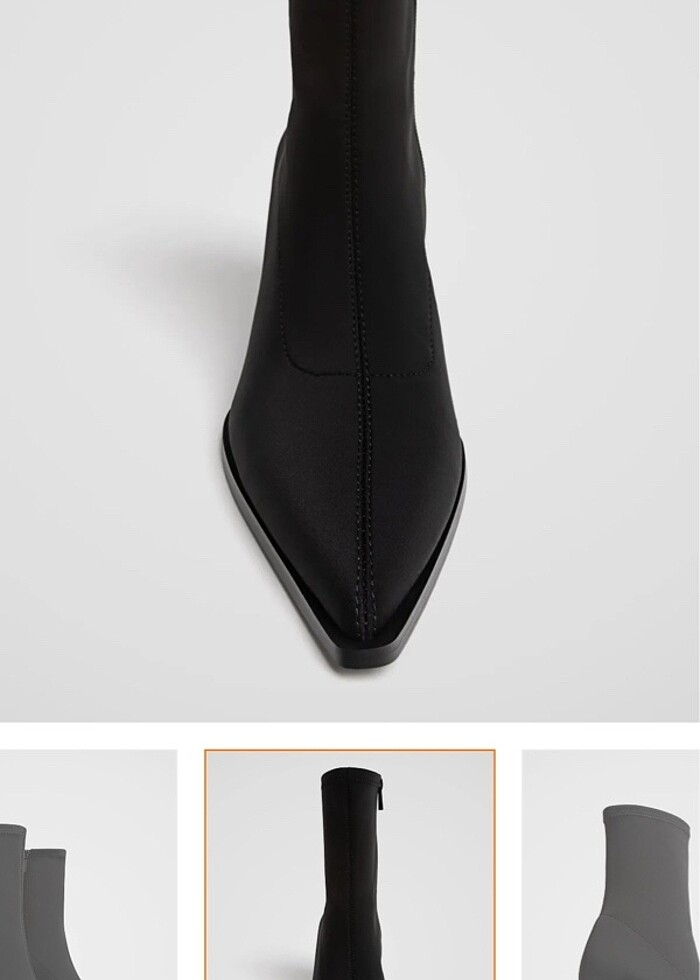Open the highlighted black boot back-view thumbnail
The image size is (700, 980).
350,866
